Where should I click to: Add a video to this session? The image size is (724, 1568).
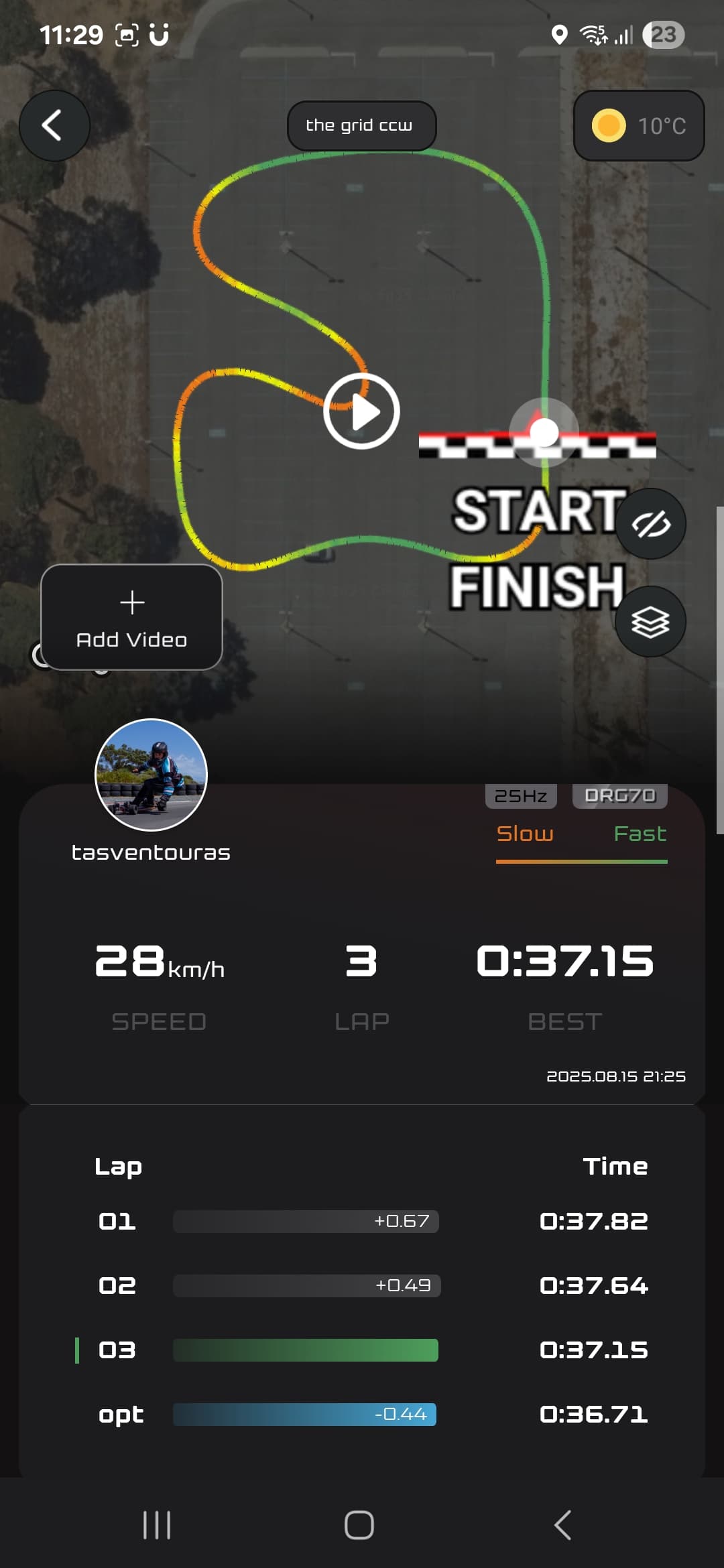tap(131, 617)
